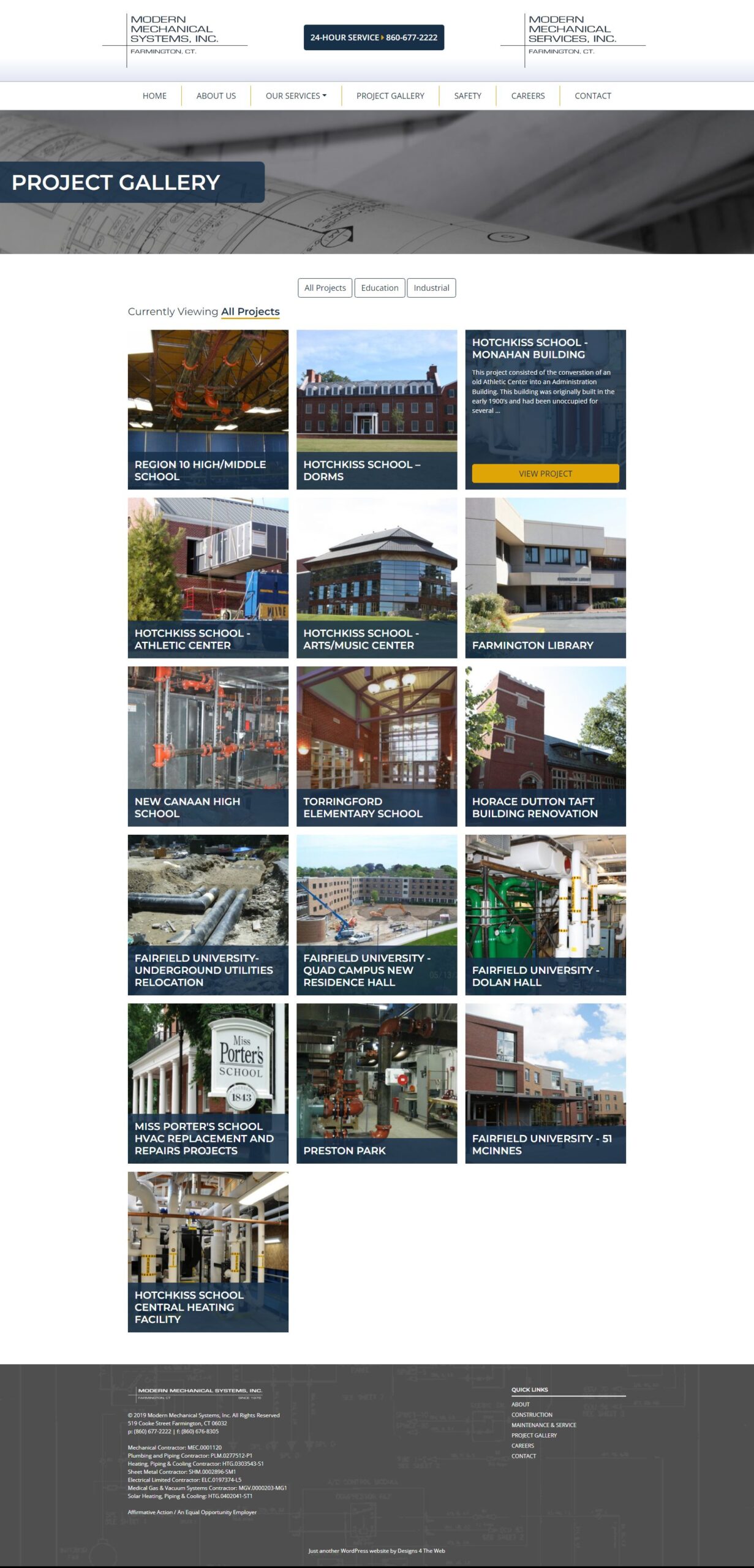Open the Contact page in top menu

[592, 96]
